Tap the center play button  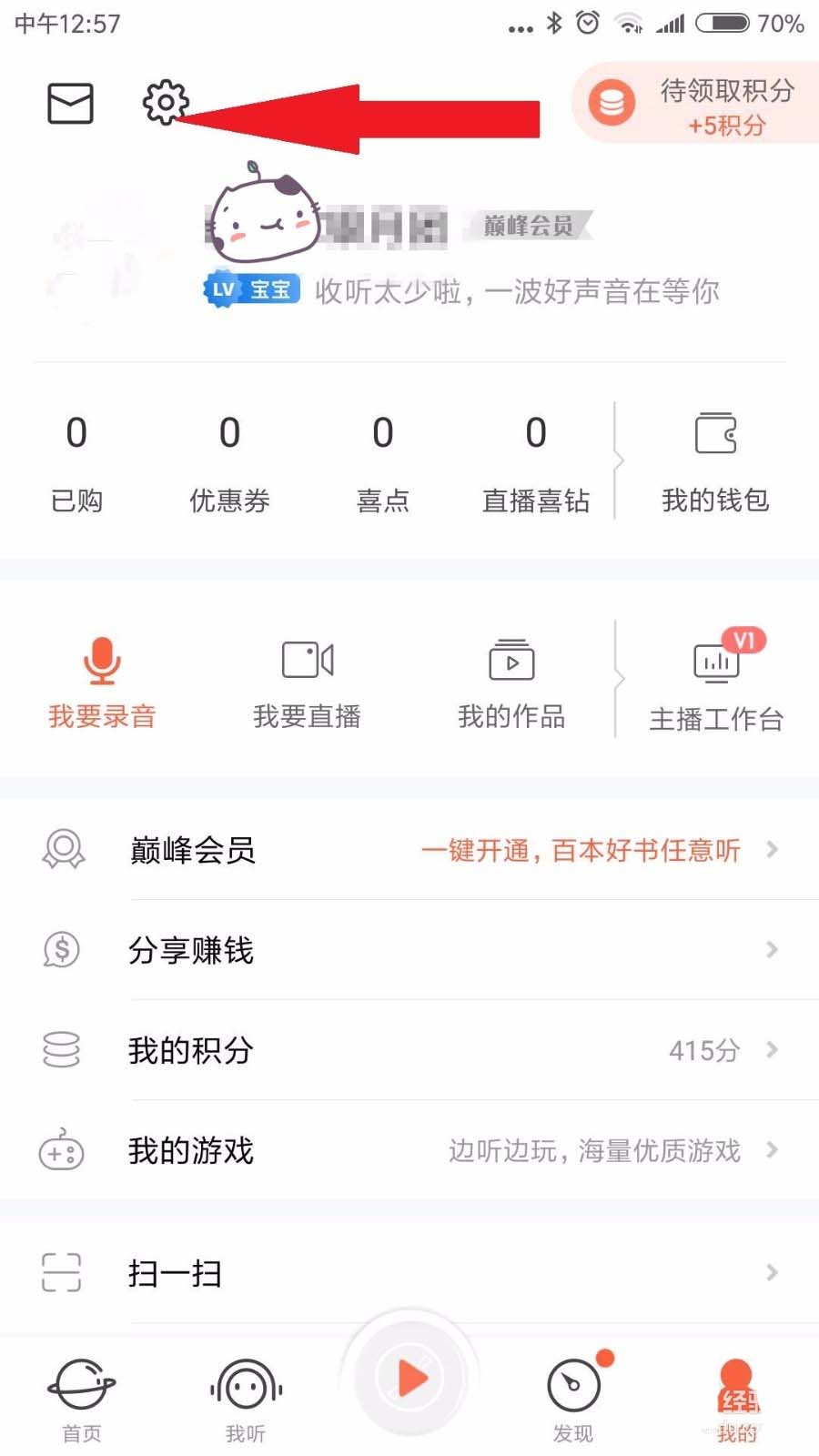point(410,1380)
